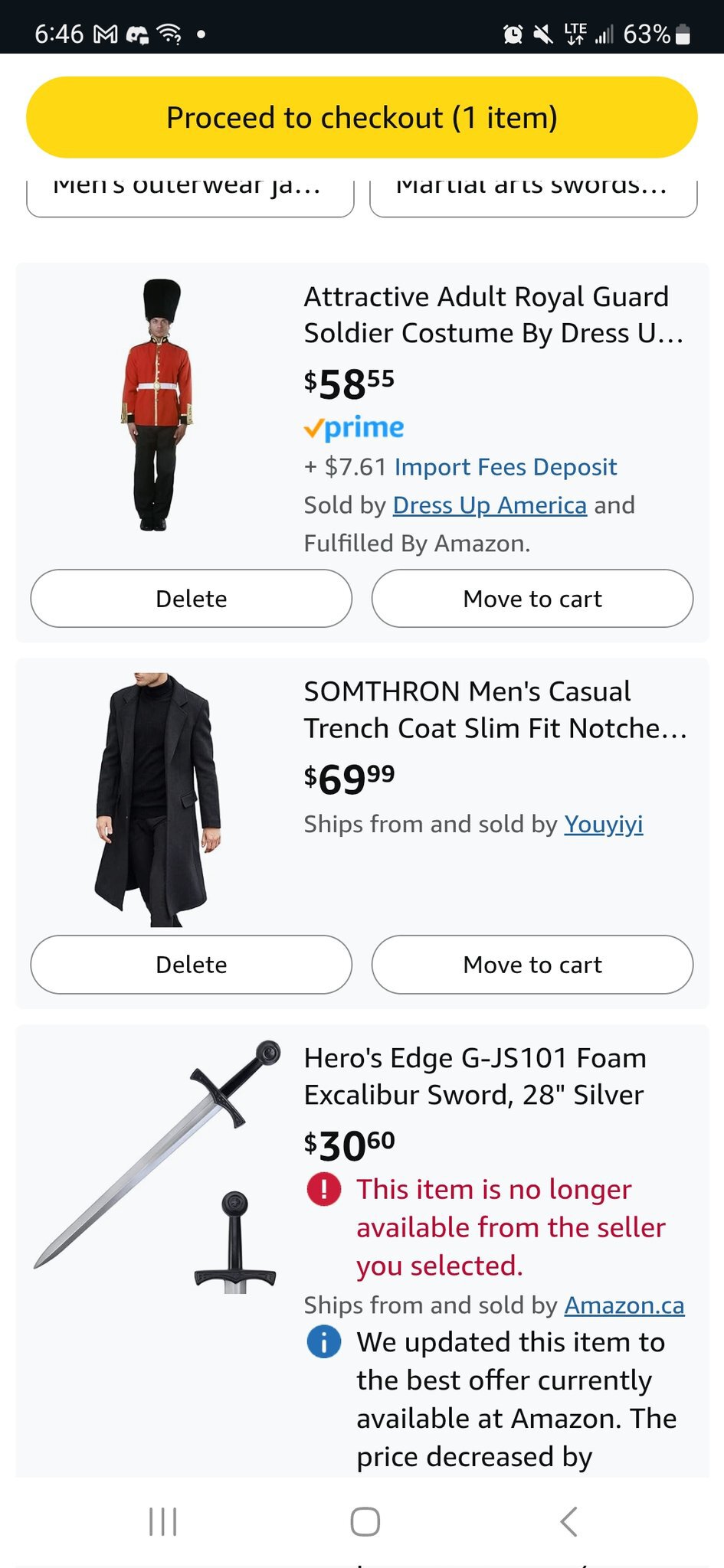Move the Royal Guard Costume to cart
Screen dimensions: 724x1568
[x=532, y=599]
